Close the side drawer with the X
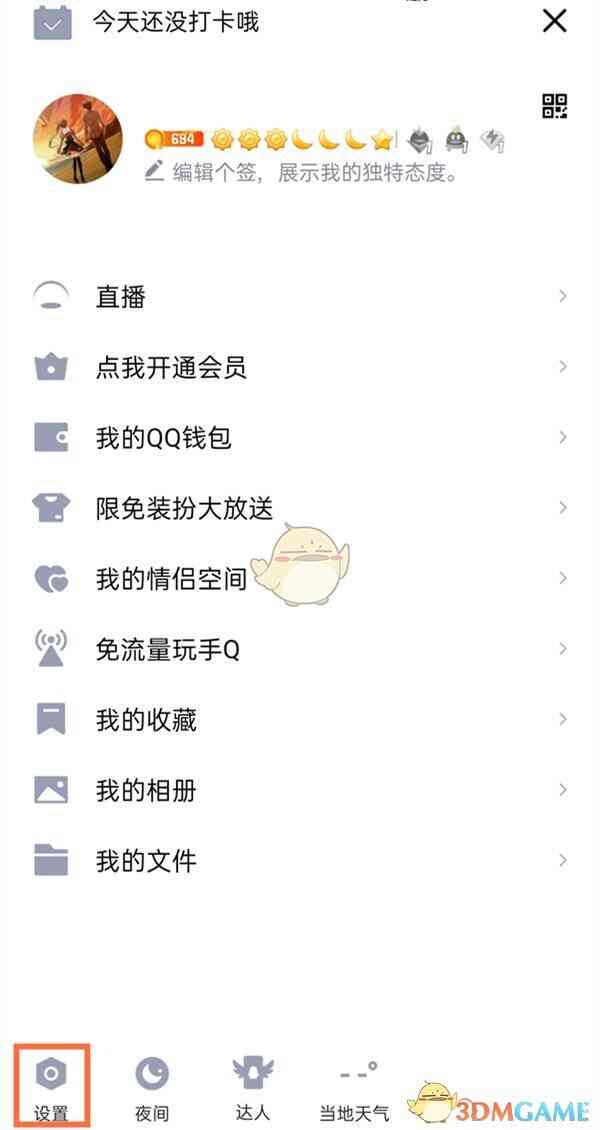Image resolution: width=600 pixels, height=1130 pixels. [x=555, y=20]
